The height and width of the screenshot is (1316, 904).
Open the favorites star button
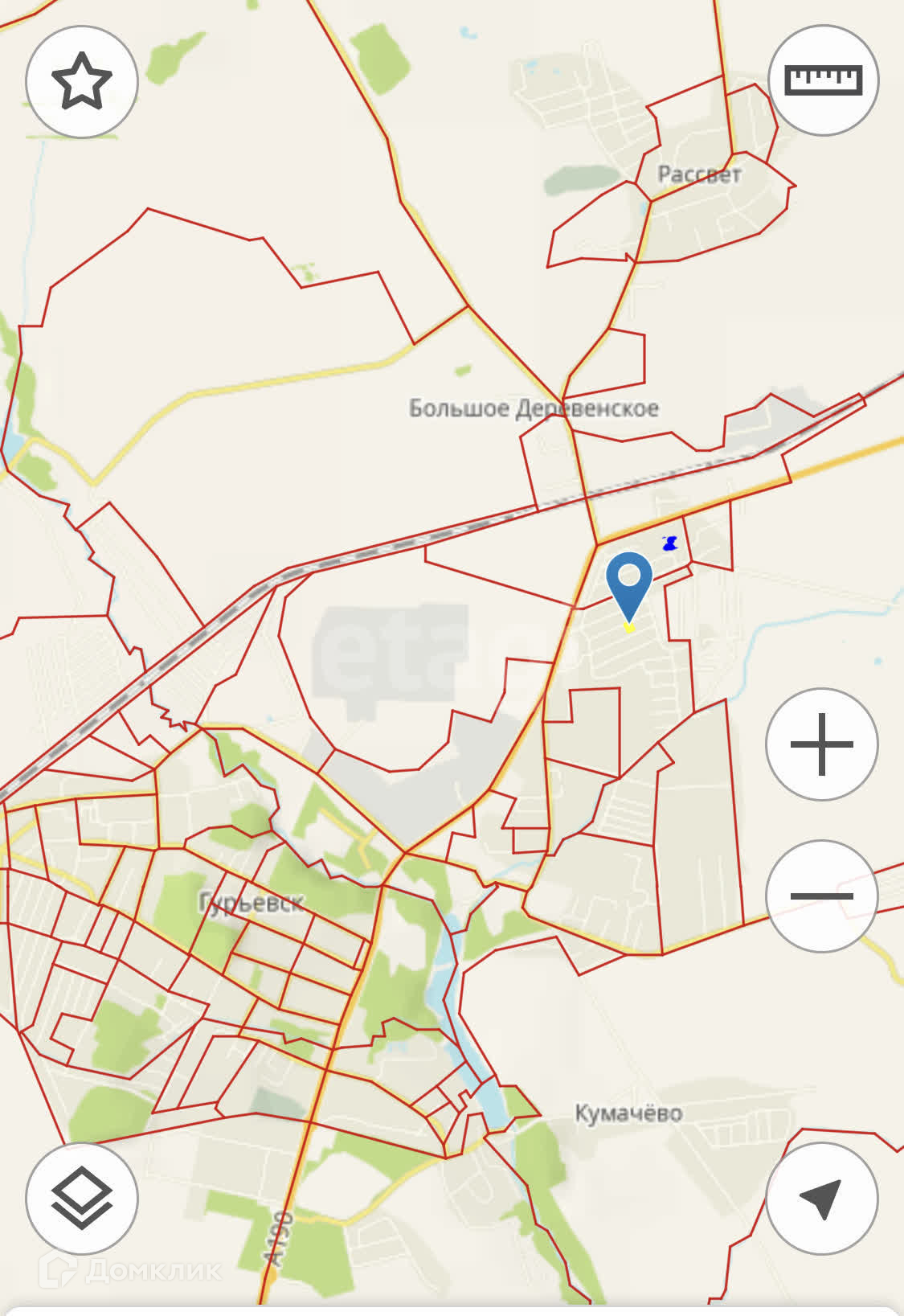[81, 81]
